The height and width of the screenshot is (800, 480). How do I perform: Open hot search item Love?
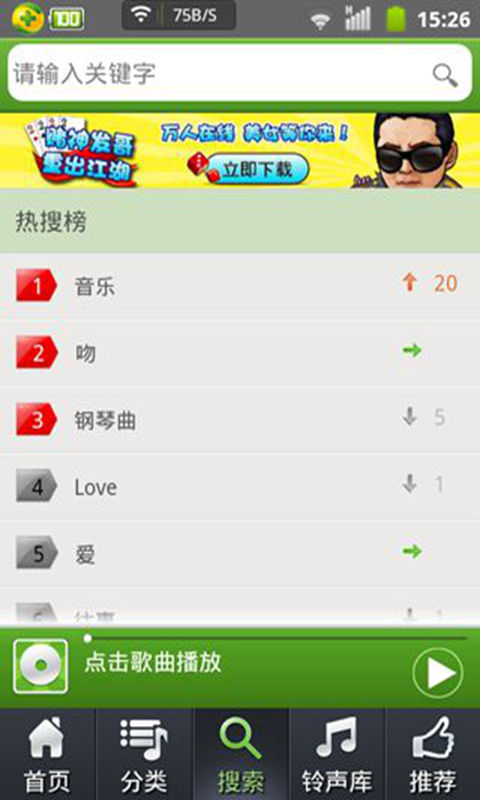point(240,487)
